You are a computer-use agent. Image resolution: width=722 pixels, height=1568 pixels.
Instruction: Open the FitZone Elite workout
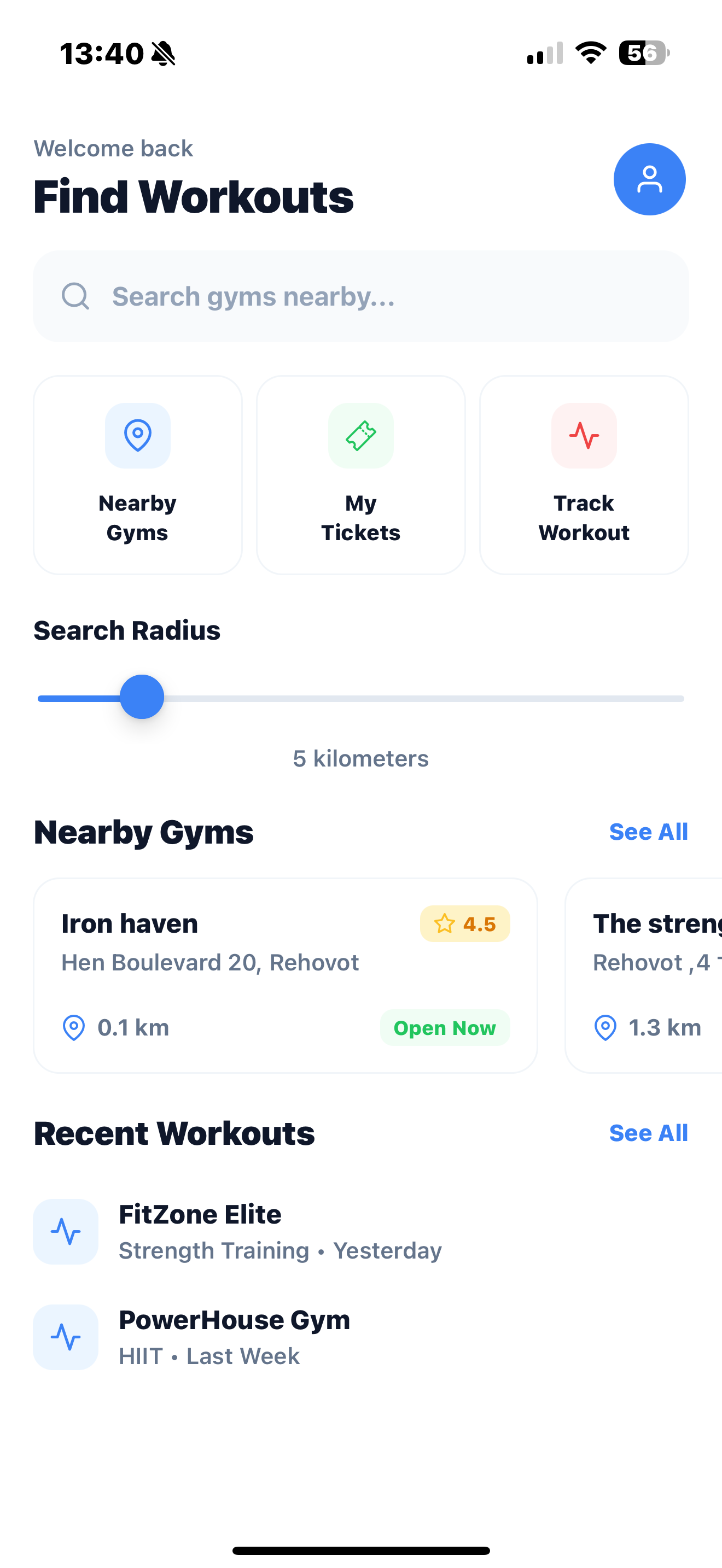point(280,1231)
